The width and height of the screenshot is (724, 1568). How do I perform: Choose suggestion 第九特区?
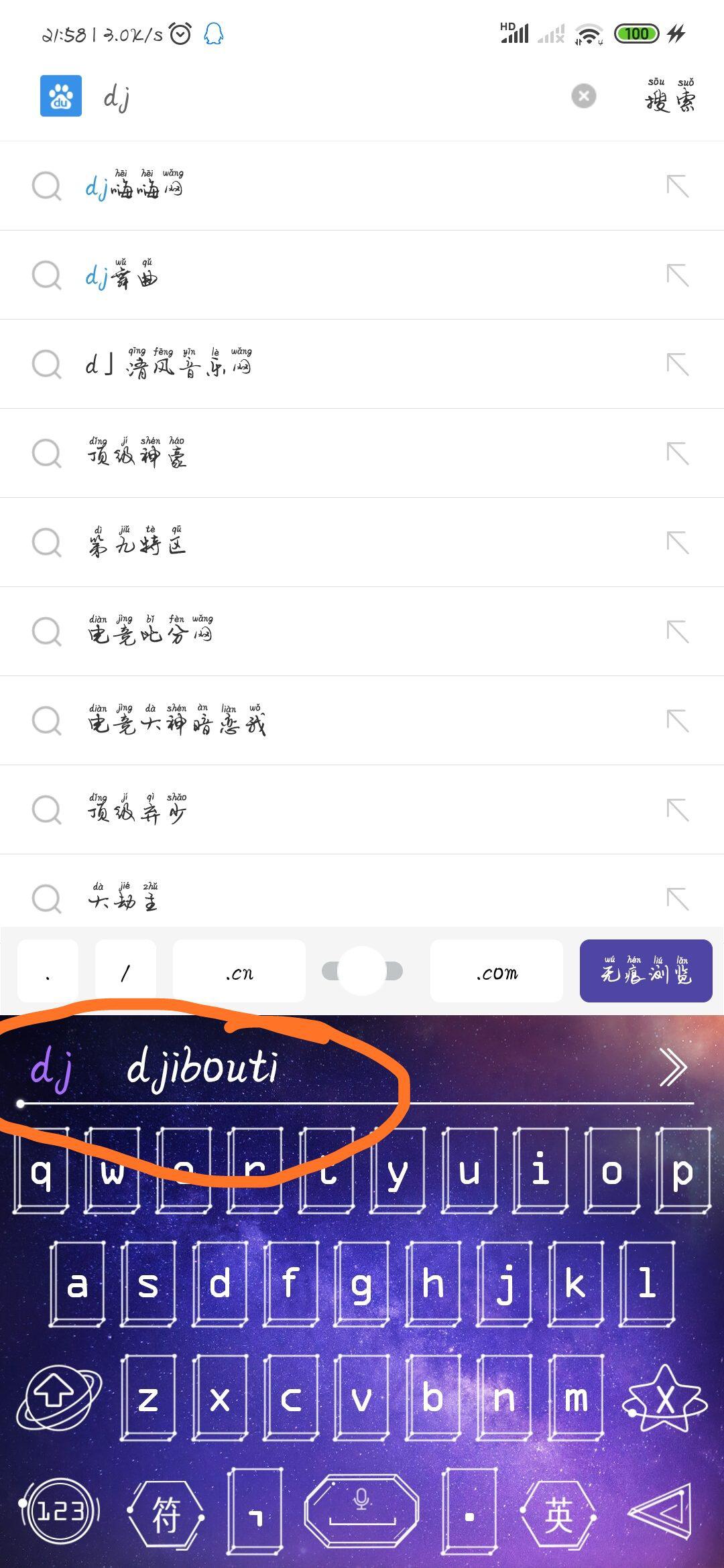(x=137, y=543)
